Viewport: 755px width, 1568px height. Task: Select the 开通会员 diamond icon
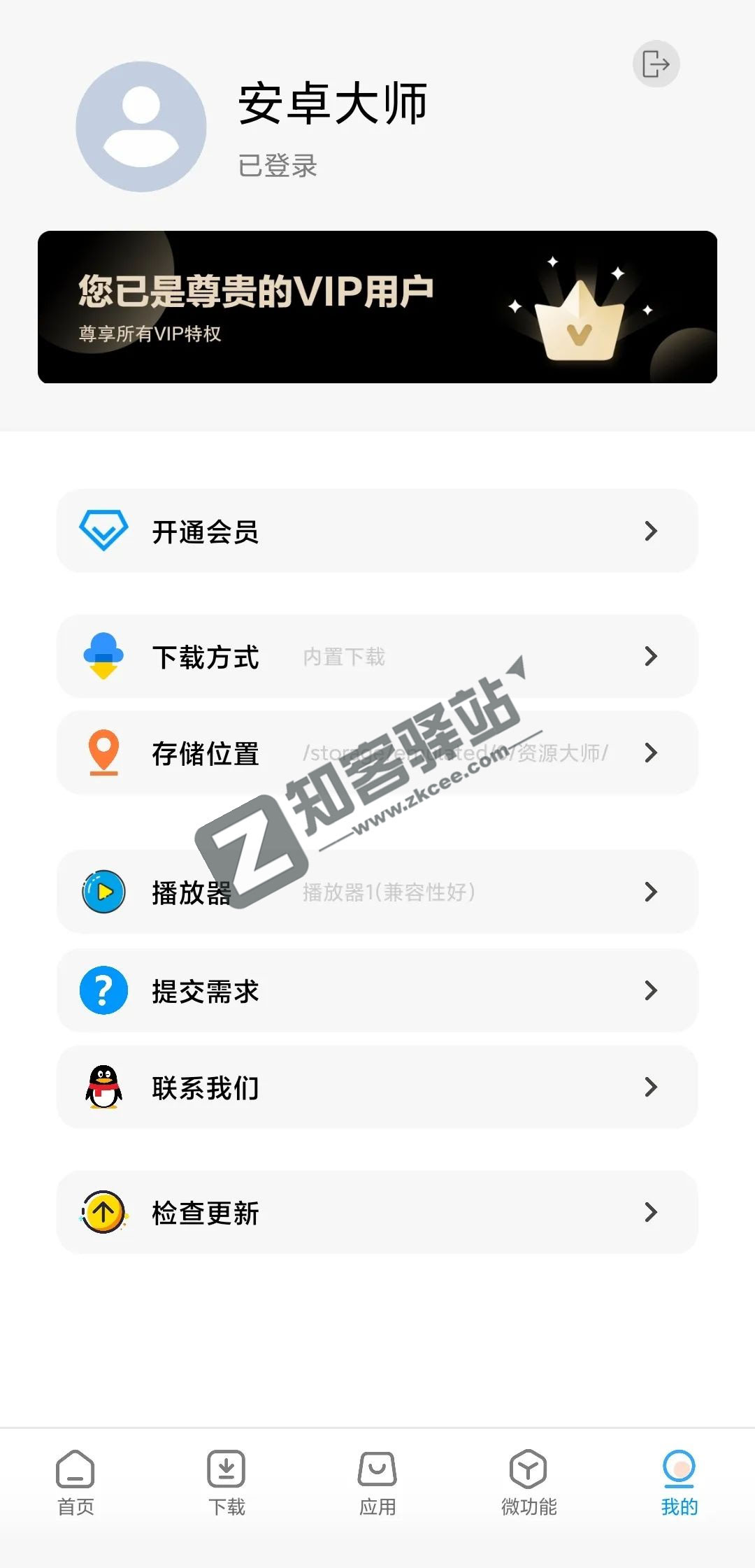[103, 530]
